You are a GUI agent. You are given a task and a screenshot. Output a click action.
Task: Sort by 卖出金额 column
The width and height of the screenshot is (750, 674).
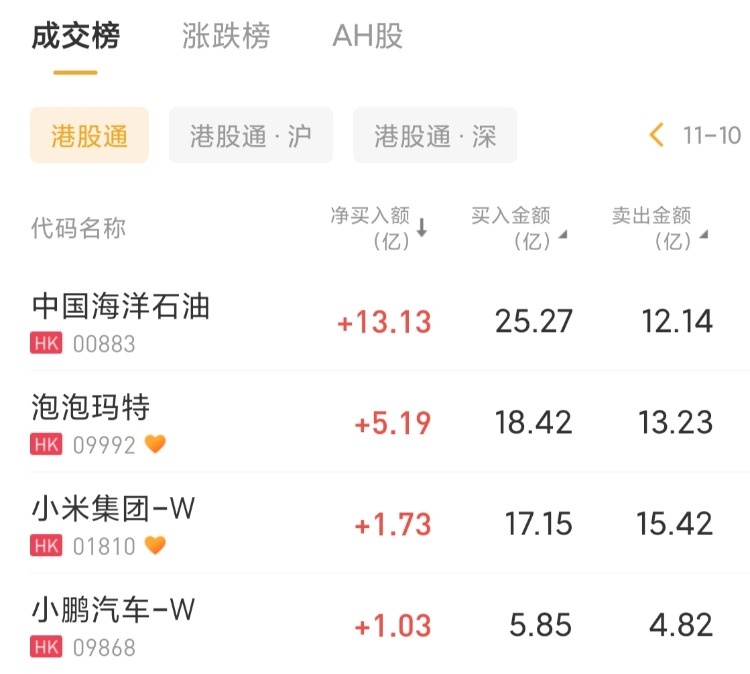point(659,228)
